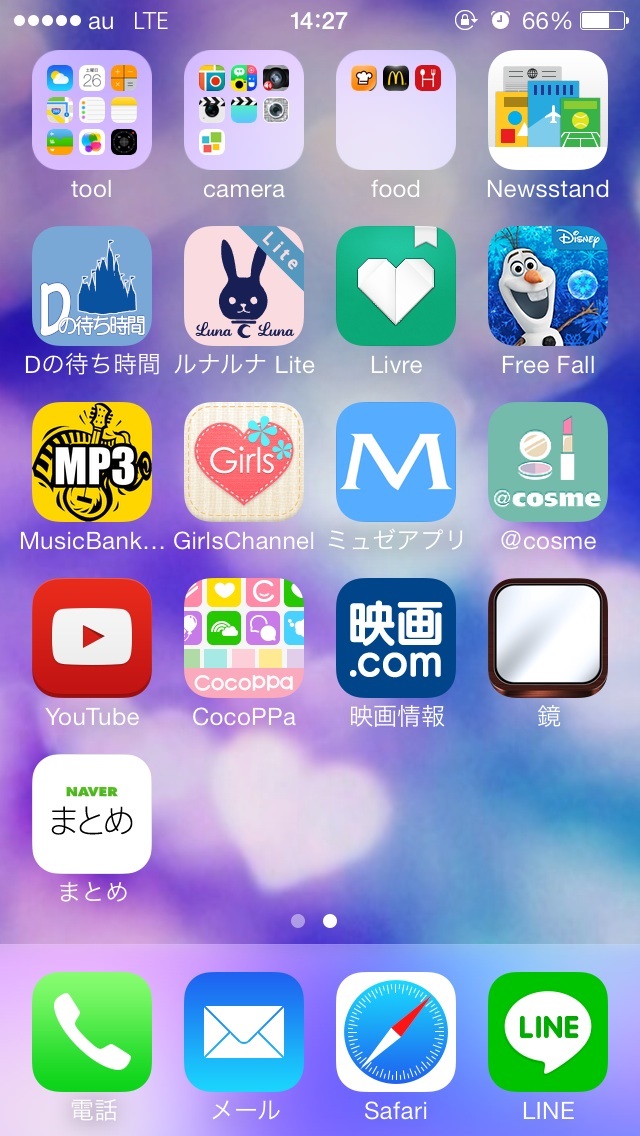
Task: Open NAVER まとめ
Action: [92, 814]
